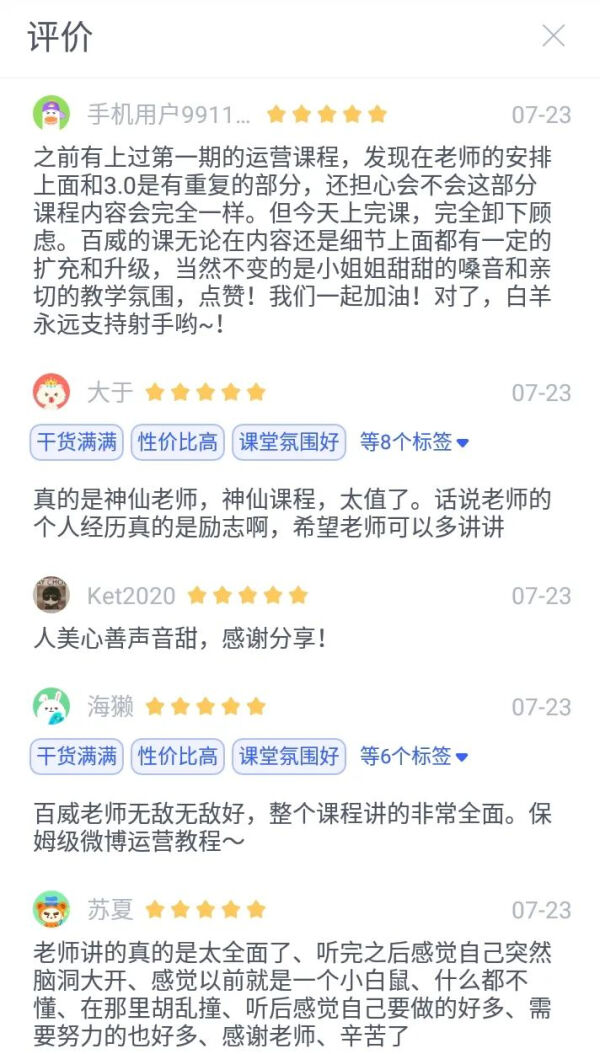Tap 干货满满 chip in 海獭's review

(x=77, y=756)
